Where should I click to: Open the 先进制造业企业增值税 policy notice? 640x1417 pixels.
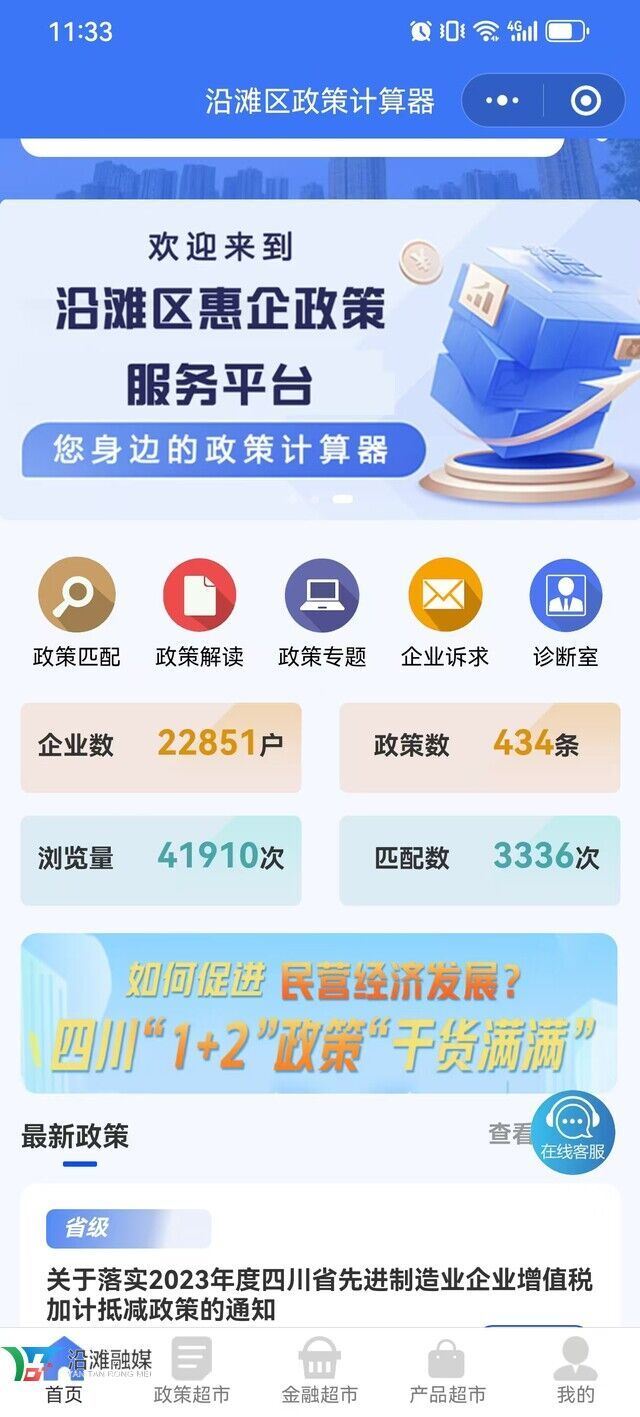click(319, 1294)
